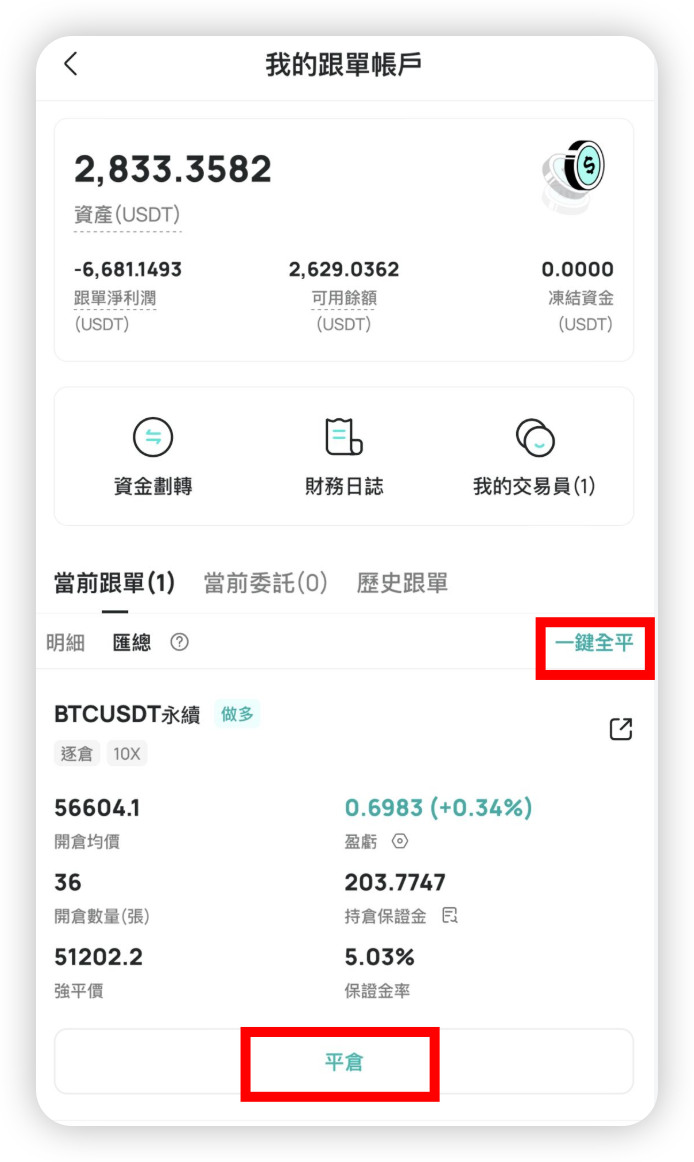This screenshot has width=694, height=1162.
Task: Open the 持倉保證金 details icon
Action: tap(450, 915)
